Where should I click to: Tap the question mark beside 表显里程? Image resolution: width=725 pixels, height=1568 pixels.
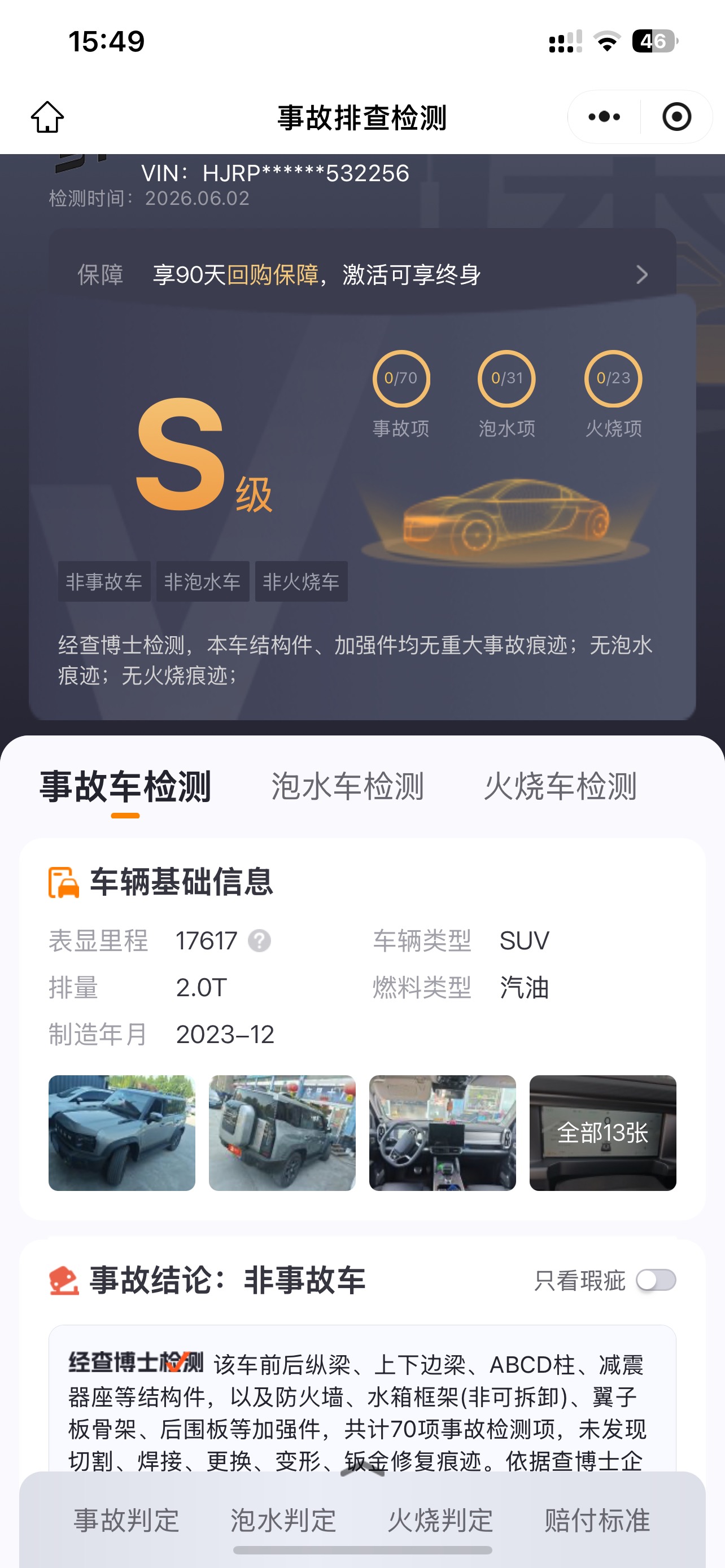click(x=259, y=941)
